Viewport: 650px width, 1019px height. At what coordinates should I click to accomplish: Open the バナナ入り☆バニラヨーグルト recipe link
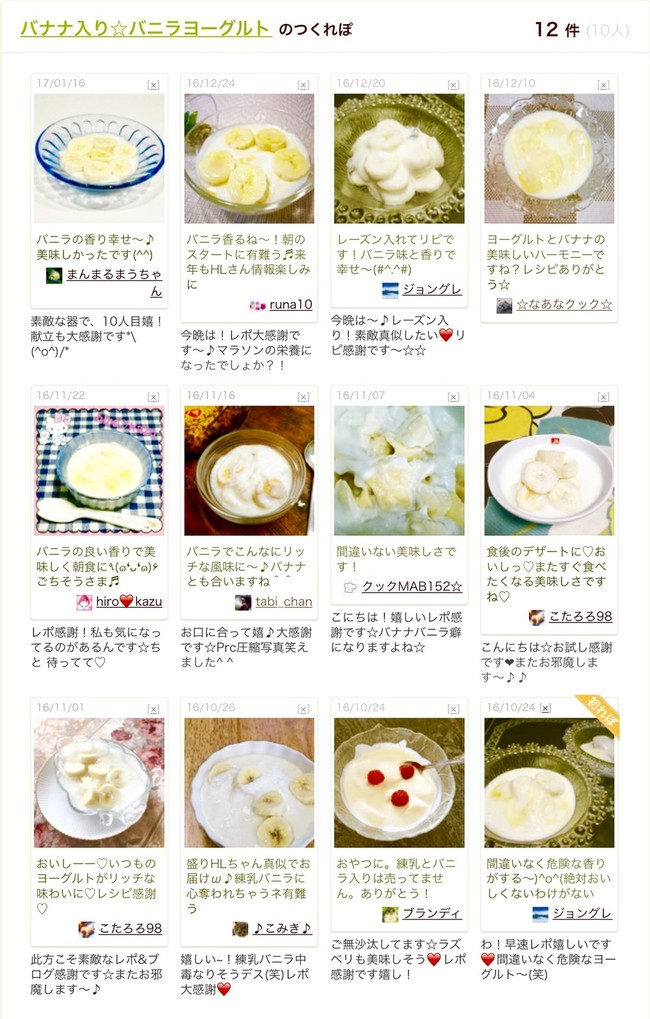click(146, 28)
